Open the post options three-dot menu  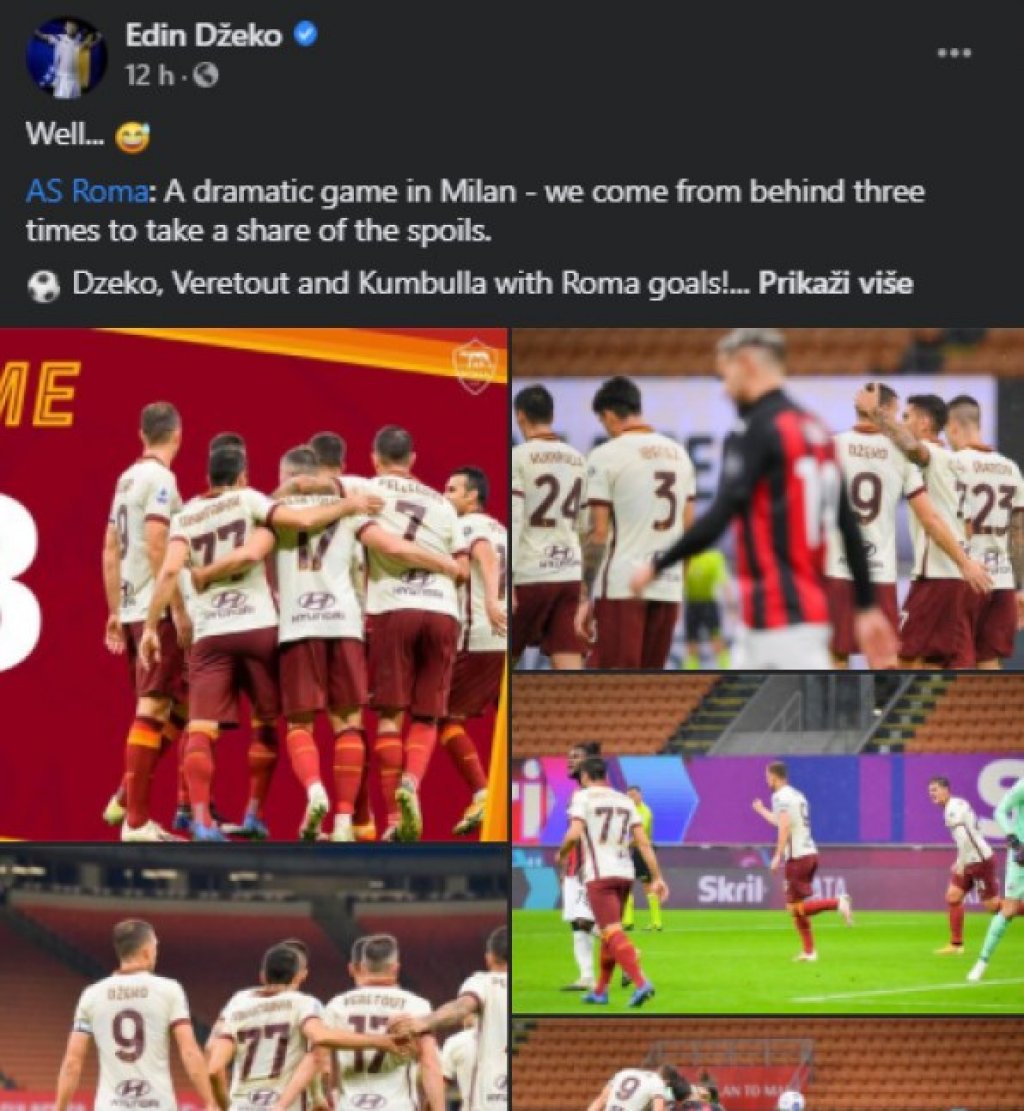point(953,53)
